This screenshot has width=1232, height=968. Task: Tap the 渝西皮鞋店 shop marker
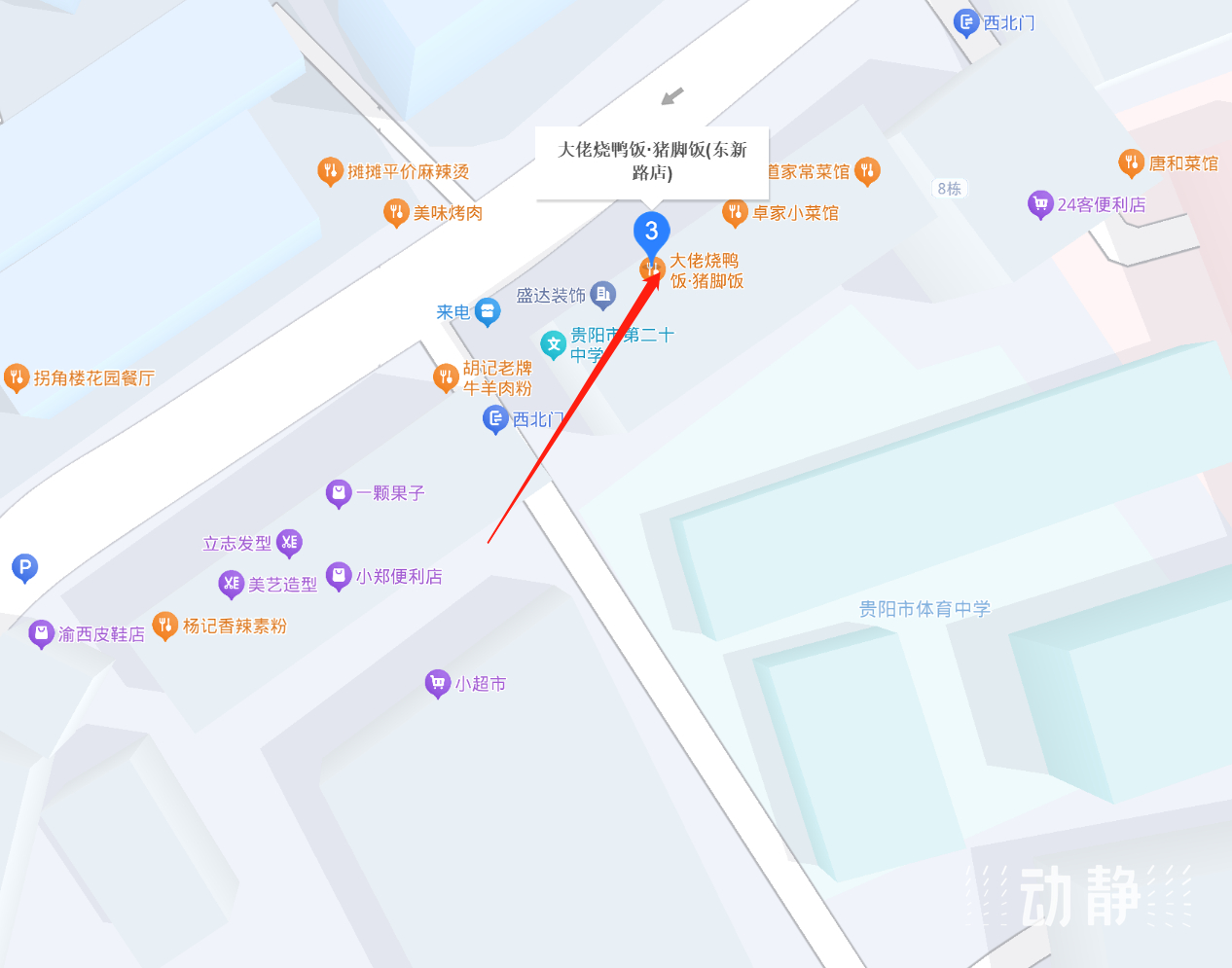[41, 634]
